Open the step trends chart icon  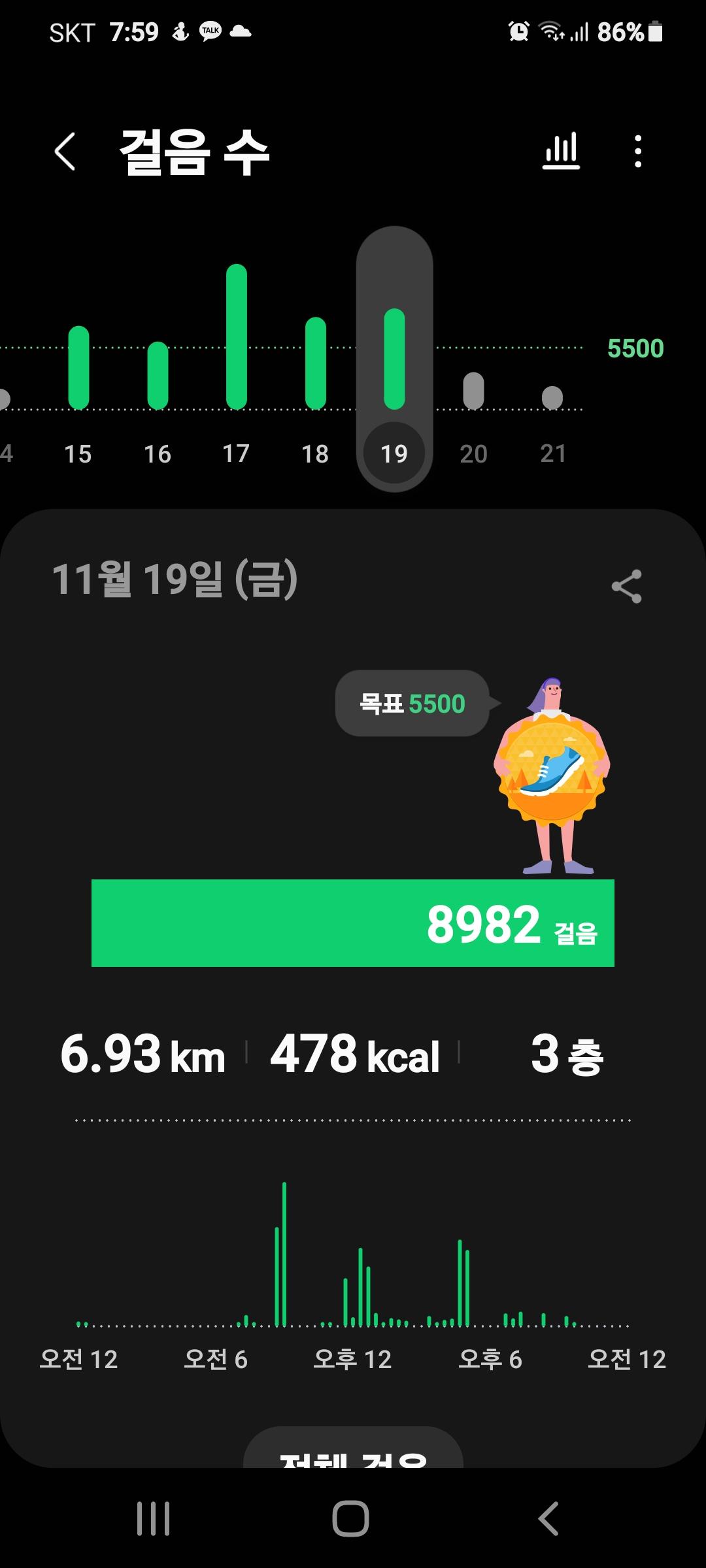click(561, 152)
